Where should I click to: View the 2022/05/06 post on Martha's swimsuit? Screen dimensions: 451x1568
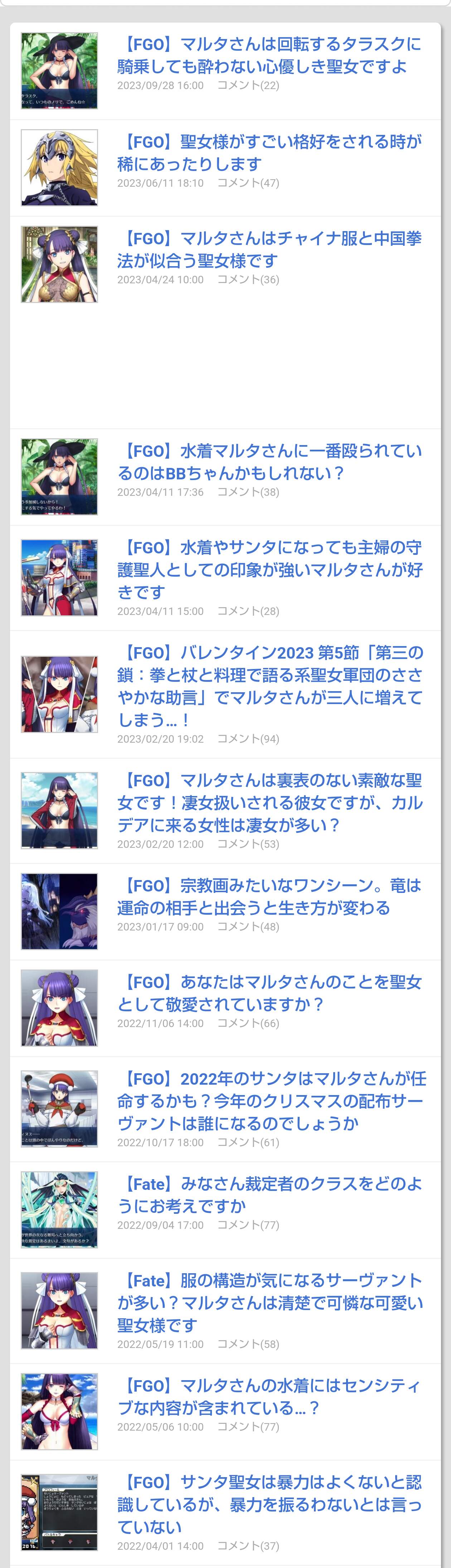[269, 1397]
